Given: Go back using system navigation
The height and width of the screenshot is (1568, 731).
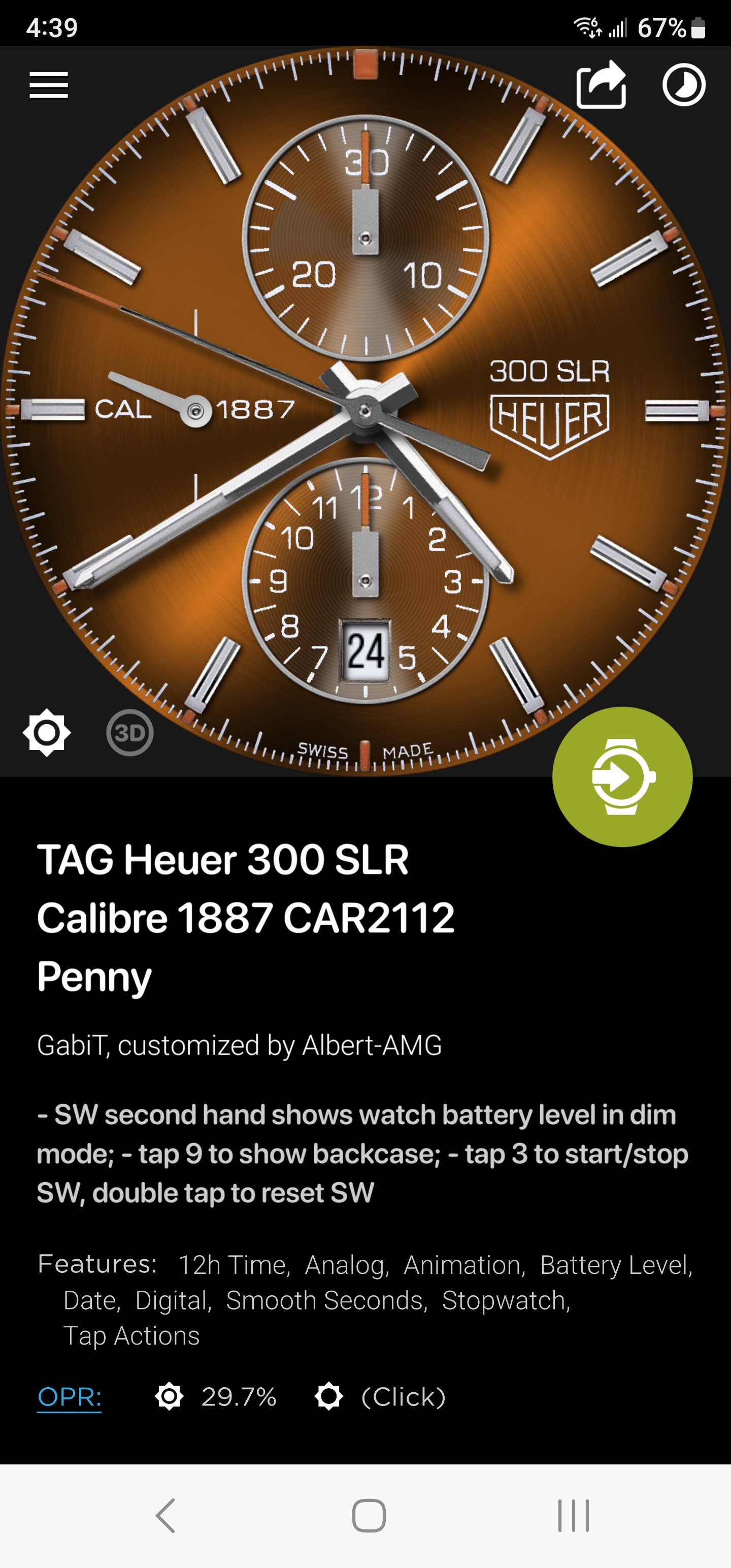Looking at the screenshot, I should (165, 1515).
